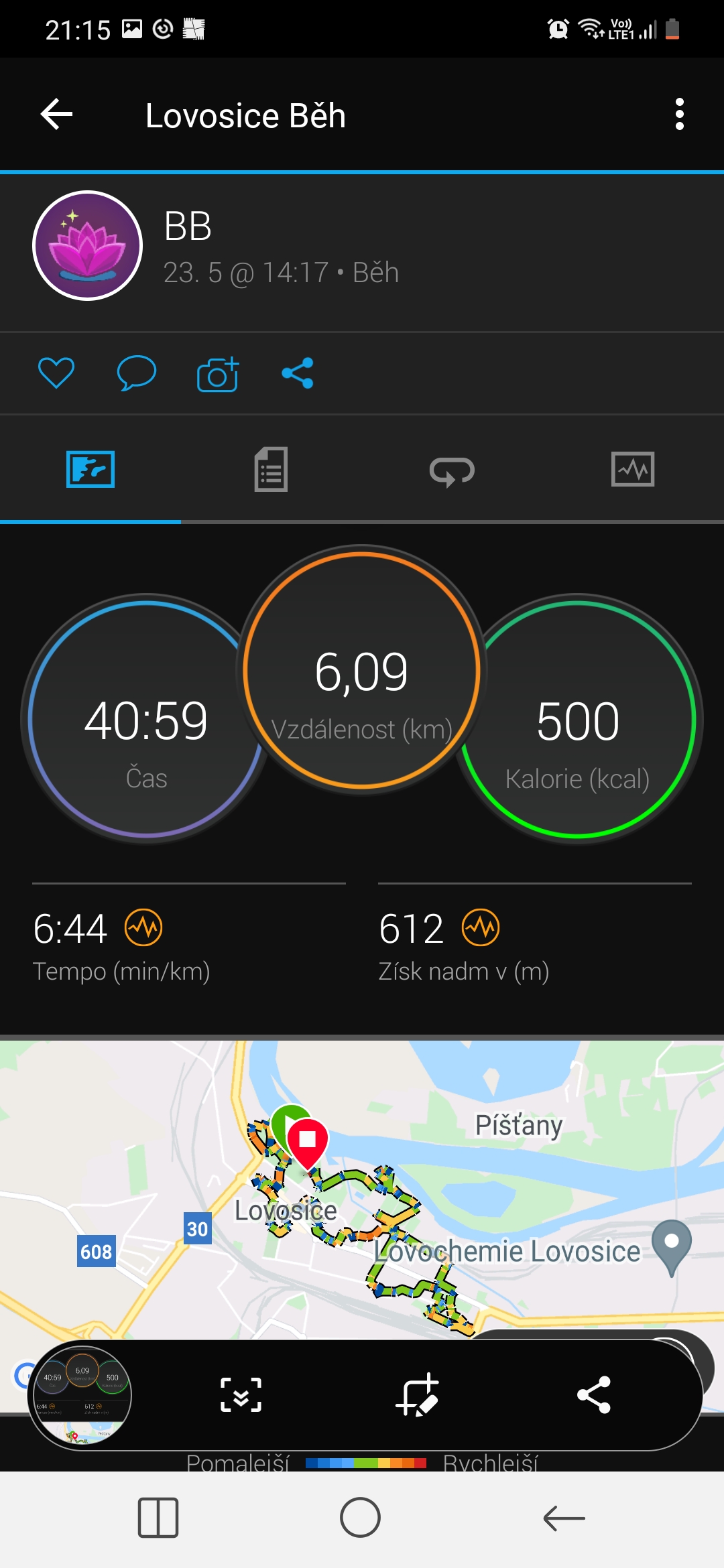Crop and edit the screenshot
This screenshot has height=1568, width=724.
coord(417,1394)
